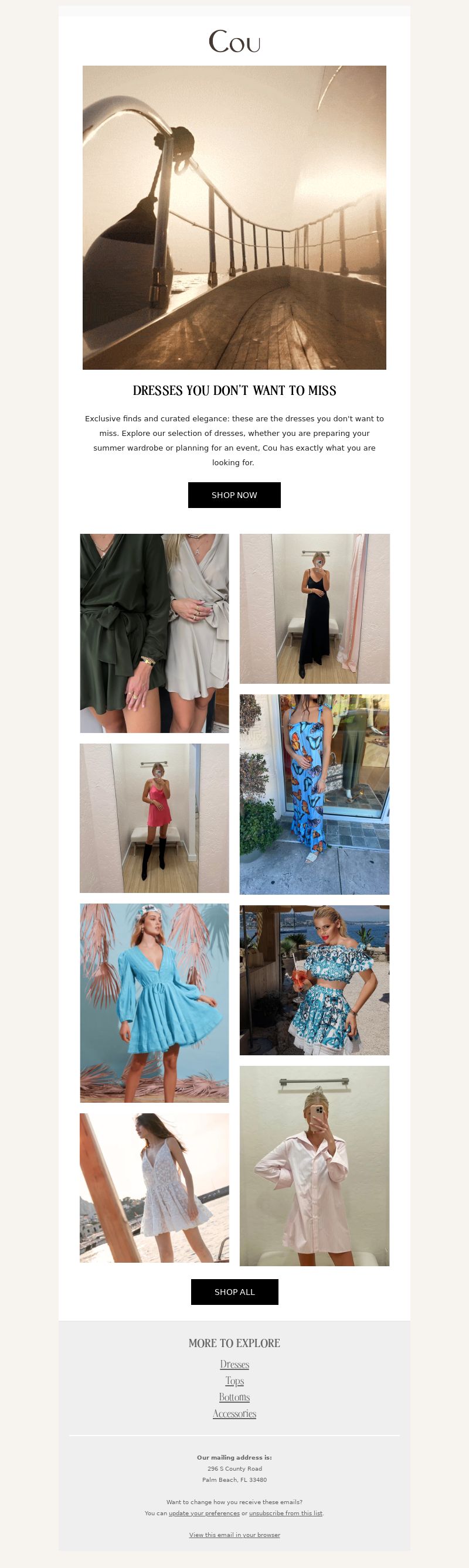
Task: Tap the yacht deck hero image
Action: coord(235,217)
